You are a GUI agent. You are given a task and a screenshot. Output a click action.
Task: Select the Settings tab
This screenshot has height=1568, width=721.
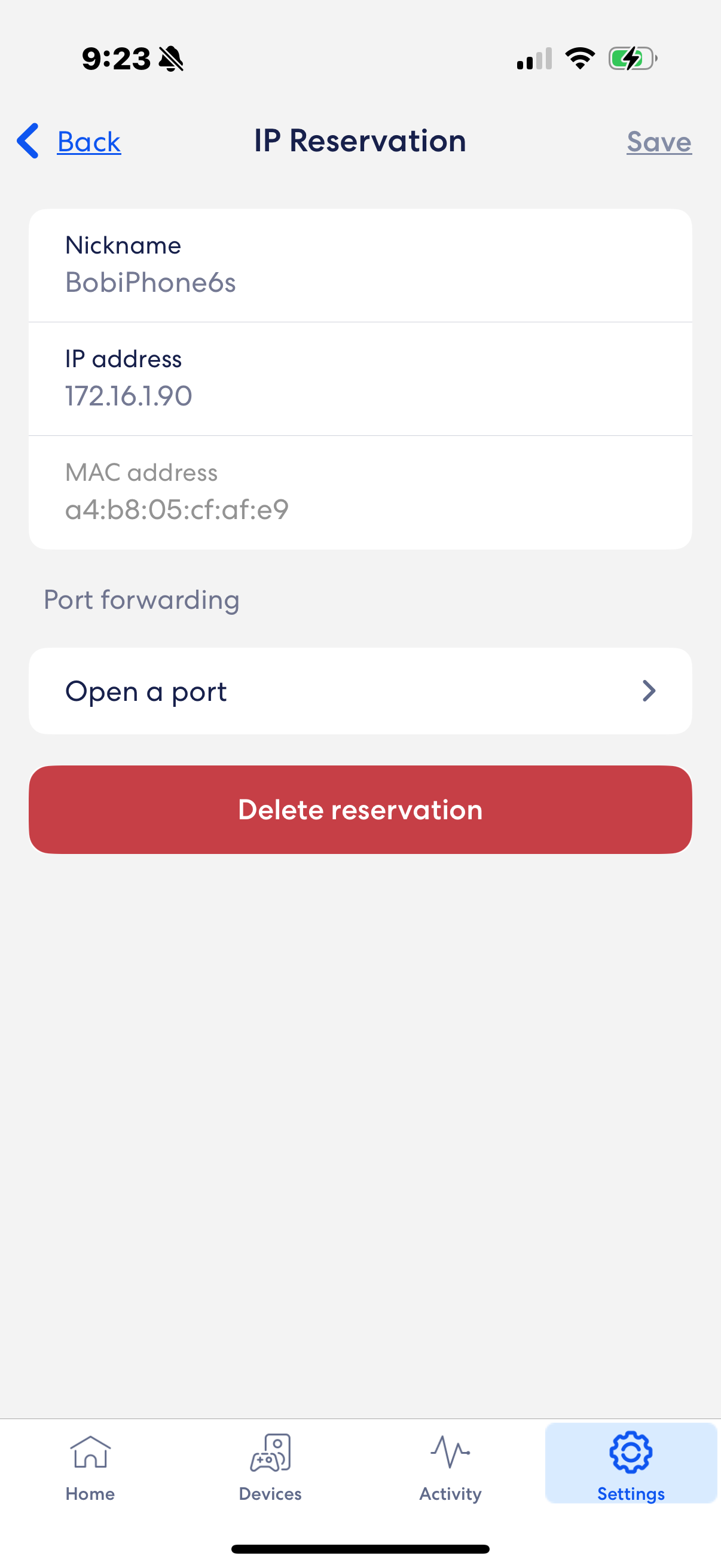pyautogui.click(x=630, y=1467)
